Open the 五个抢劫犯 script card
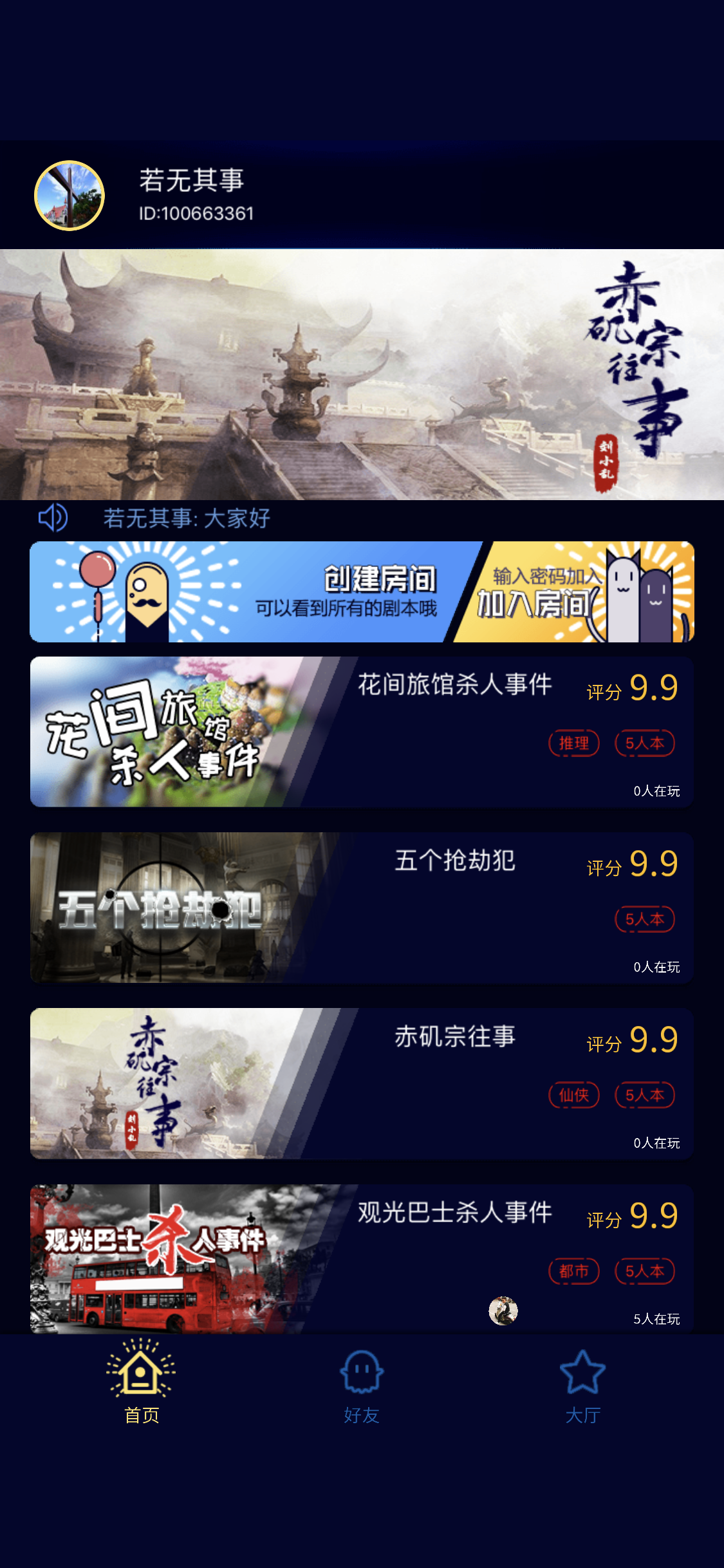 (362, 908)
